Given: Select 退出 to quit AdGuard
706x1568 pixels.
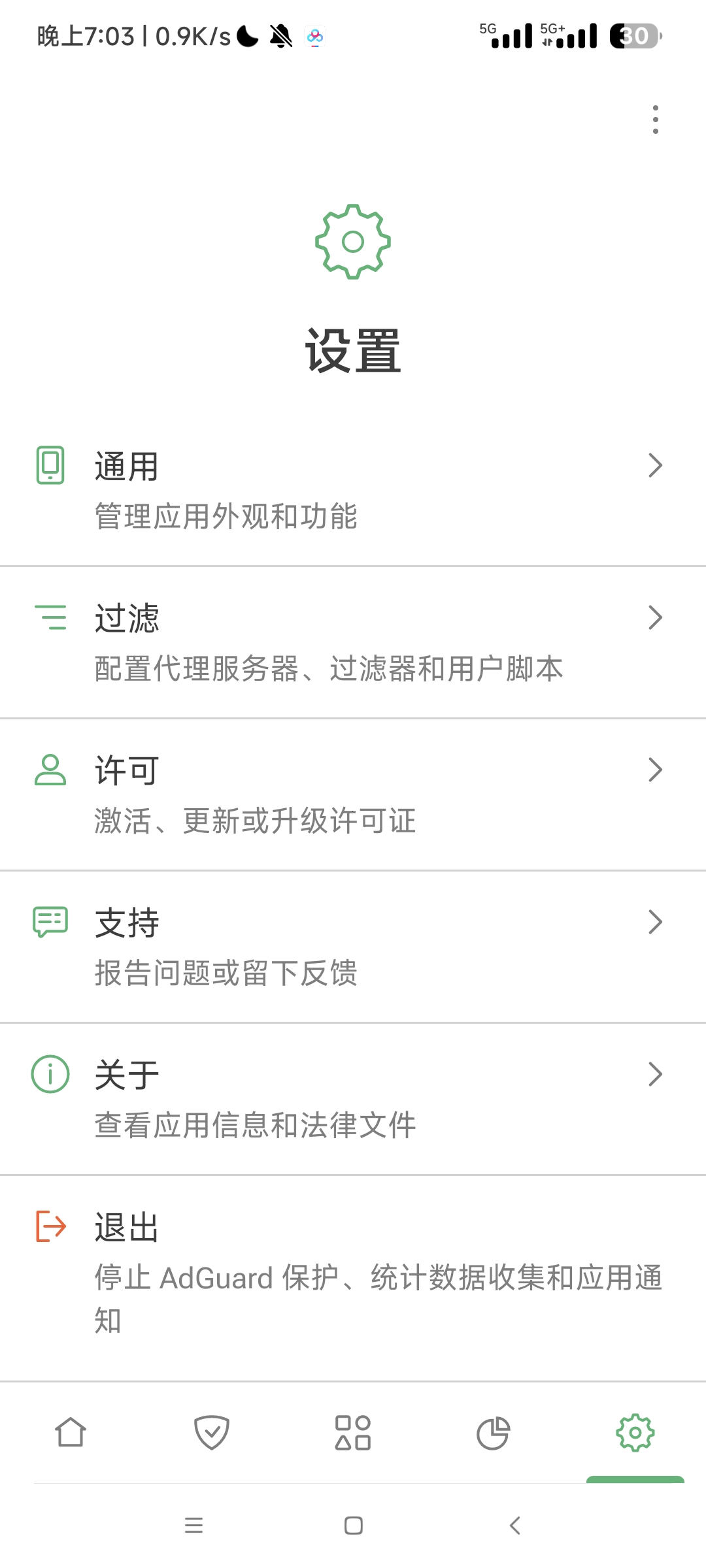Looking at the screenshot, I should [x=353, y=1271].
